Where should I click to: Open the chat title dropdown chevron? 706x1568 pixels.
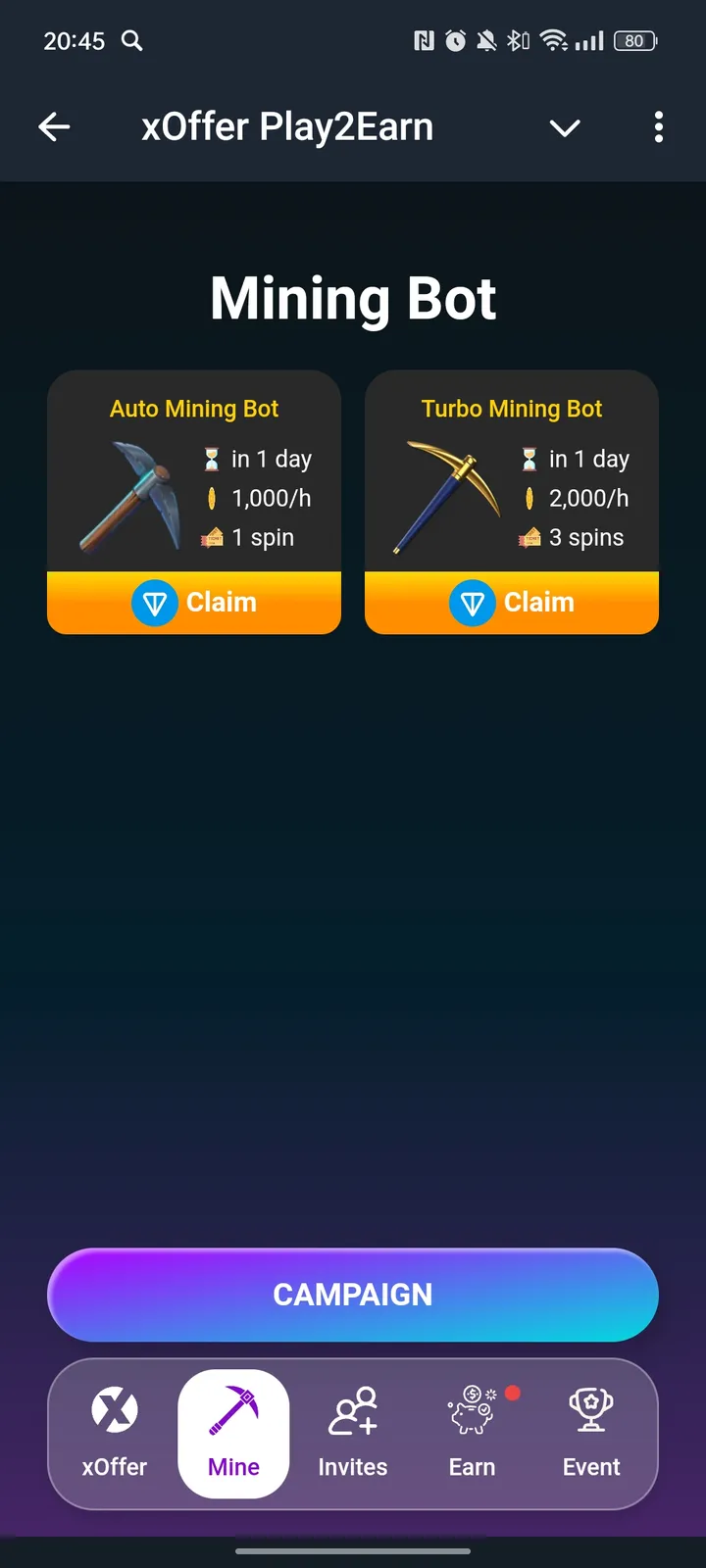point(565,127)
